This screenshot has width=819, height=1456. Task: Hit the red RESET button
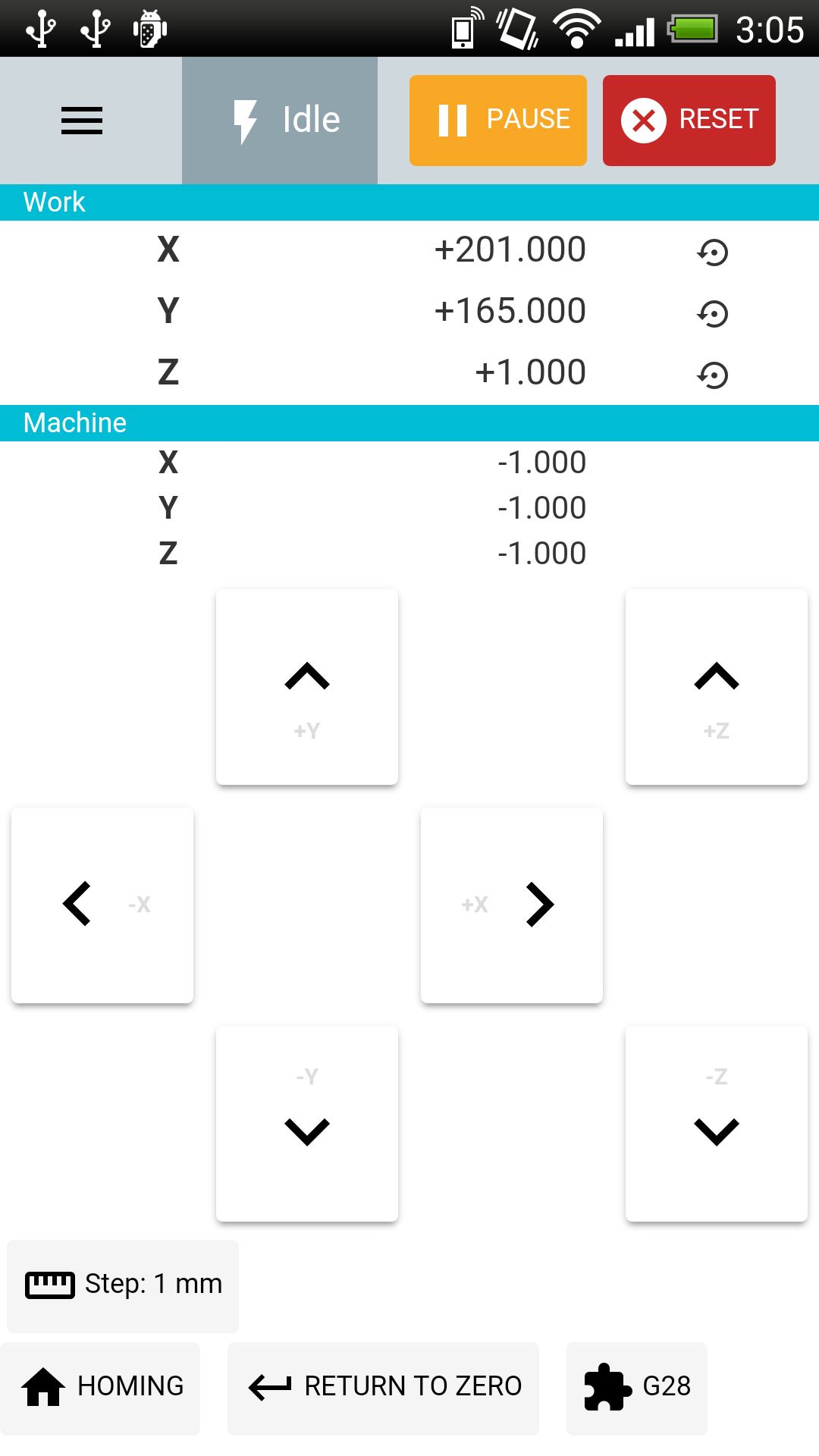point(689,121)
